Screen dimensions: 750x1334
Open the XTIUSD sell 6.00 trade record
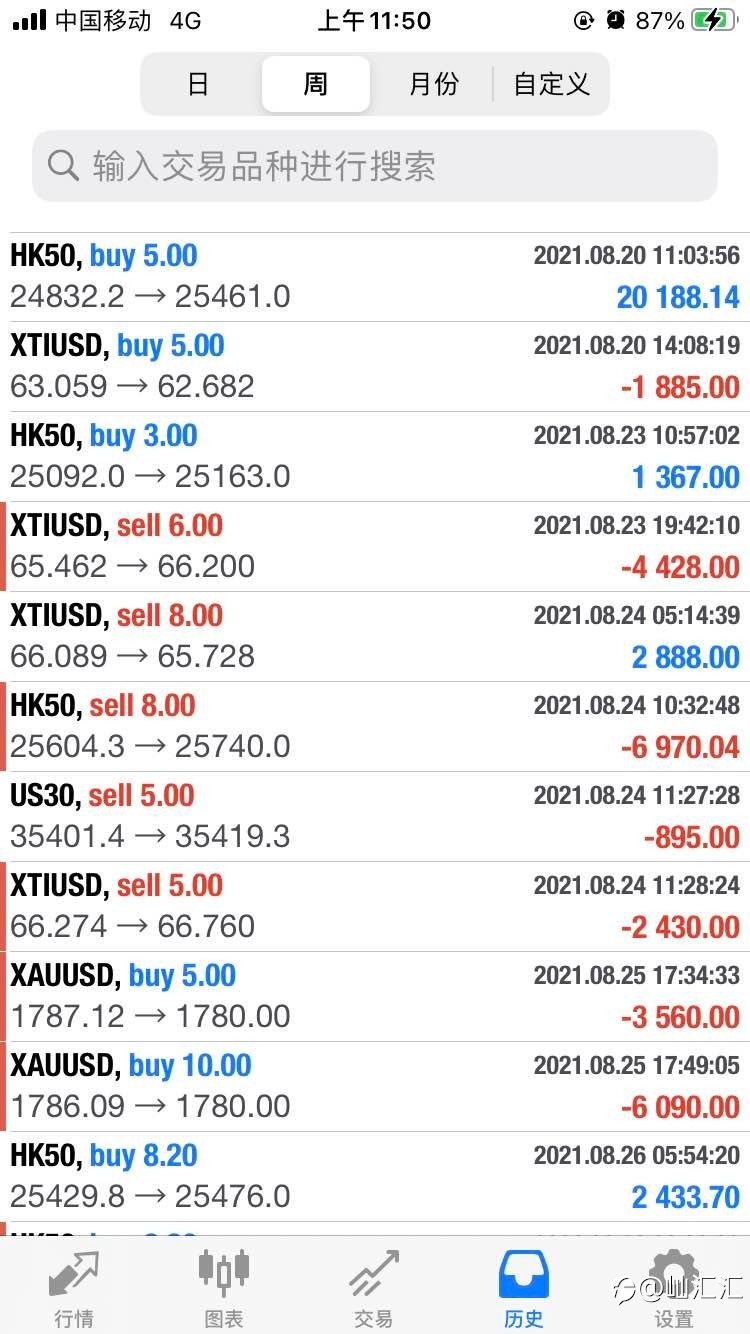coord(375,547)
